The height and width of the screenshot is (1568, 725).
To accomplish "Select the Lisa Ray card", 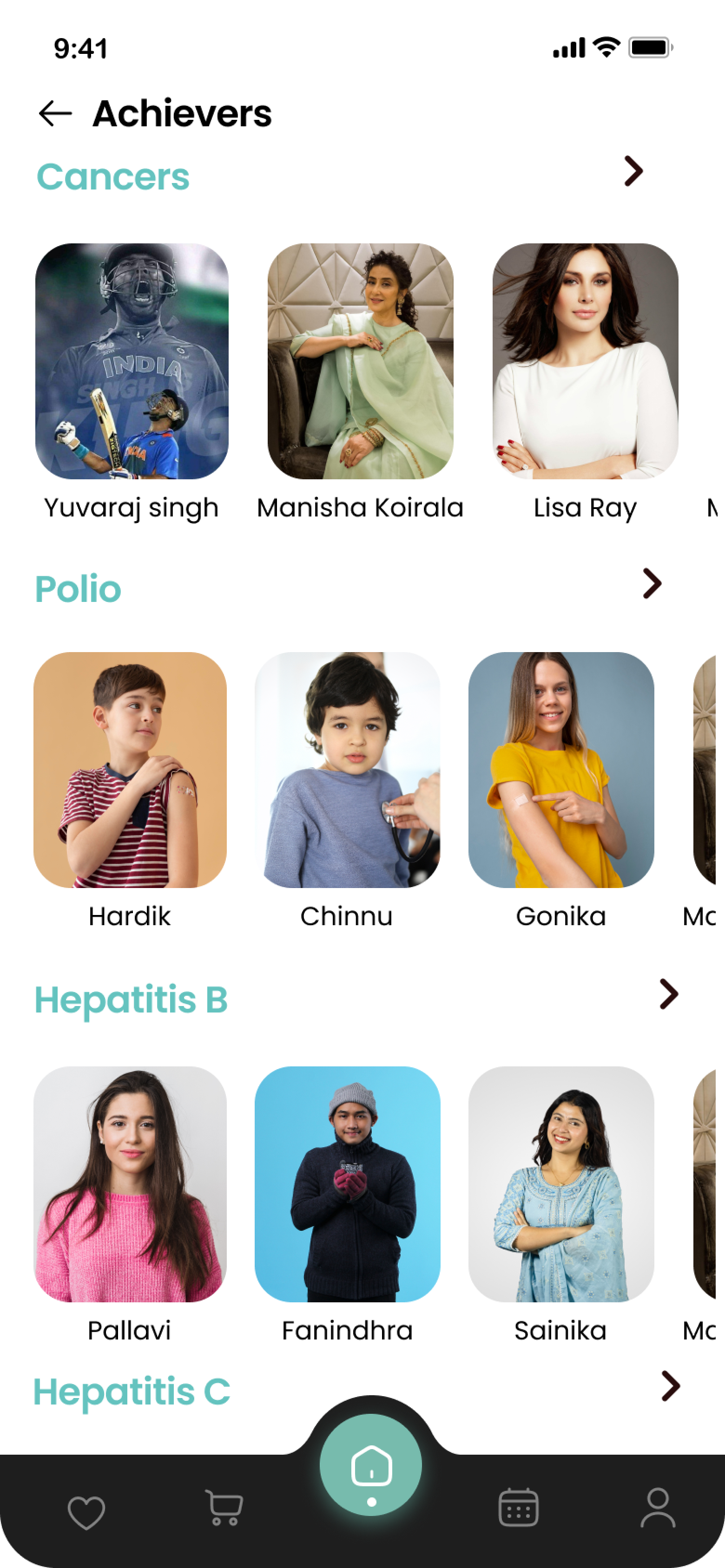I will (585, 361).
